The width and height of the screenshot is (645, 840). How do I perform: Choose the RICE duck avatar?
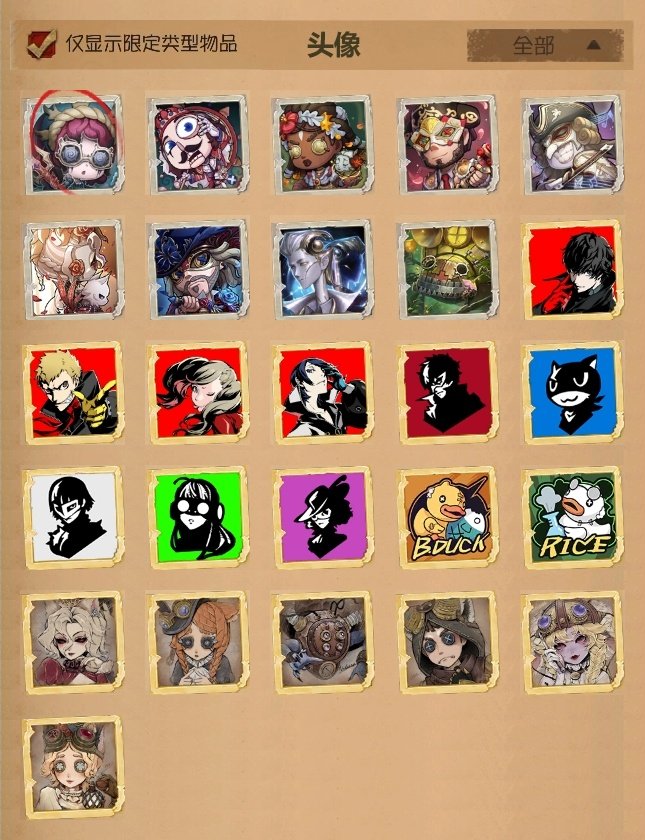[x=572, y=516]
